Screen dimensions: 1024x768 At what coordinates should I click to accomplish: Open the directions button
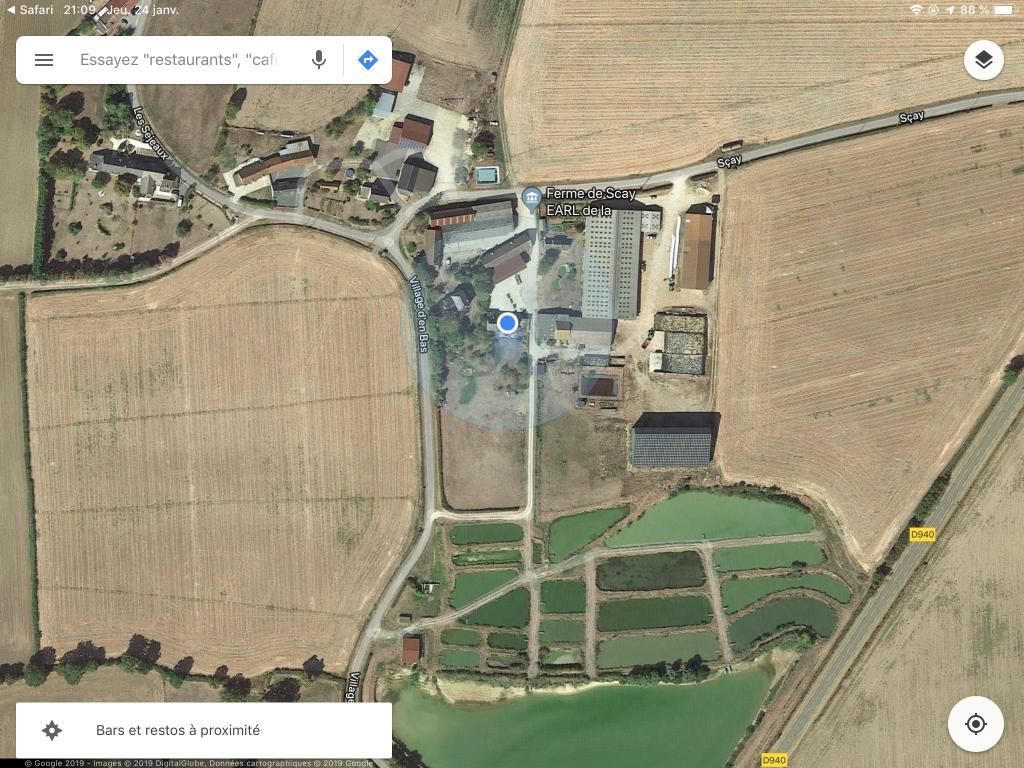click(x=367, y=60)
